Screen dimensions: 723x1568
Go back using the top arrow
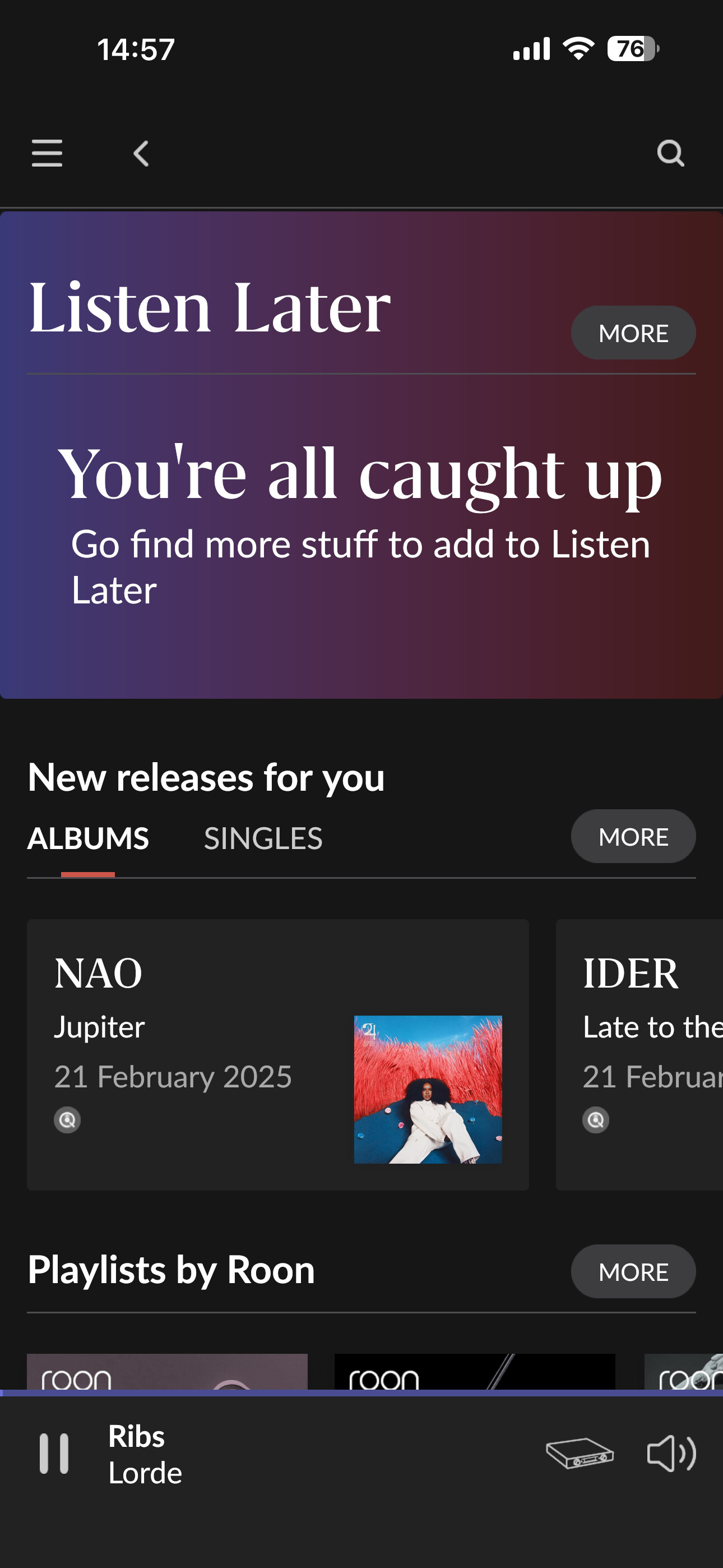coord(141,154)
